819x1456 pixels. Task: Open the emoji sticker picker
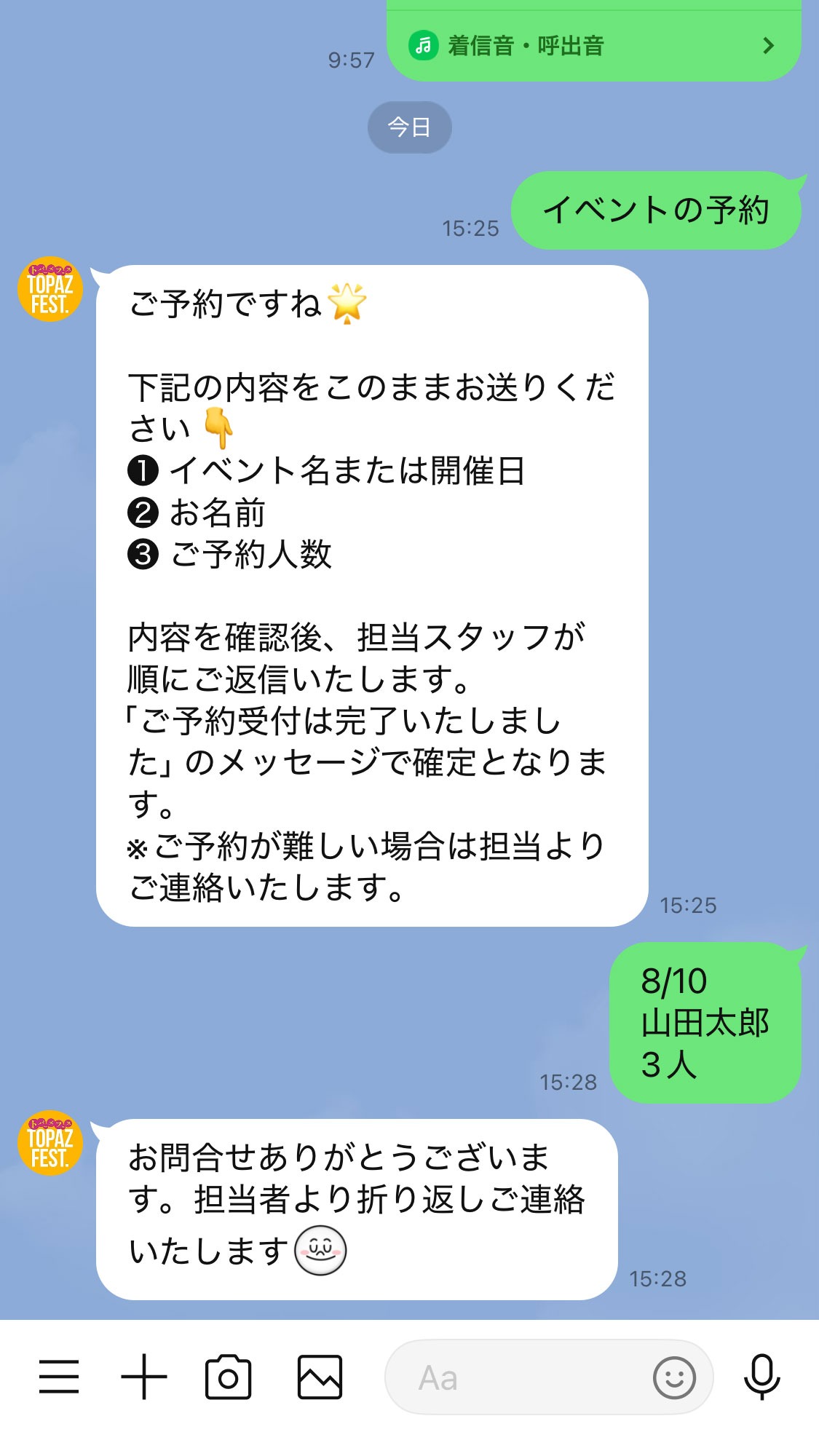674,1377
